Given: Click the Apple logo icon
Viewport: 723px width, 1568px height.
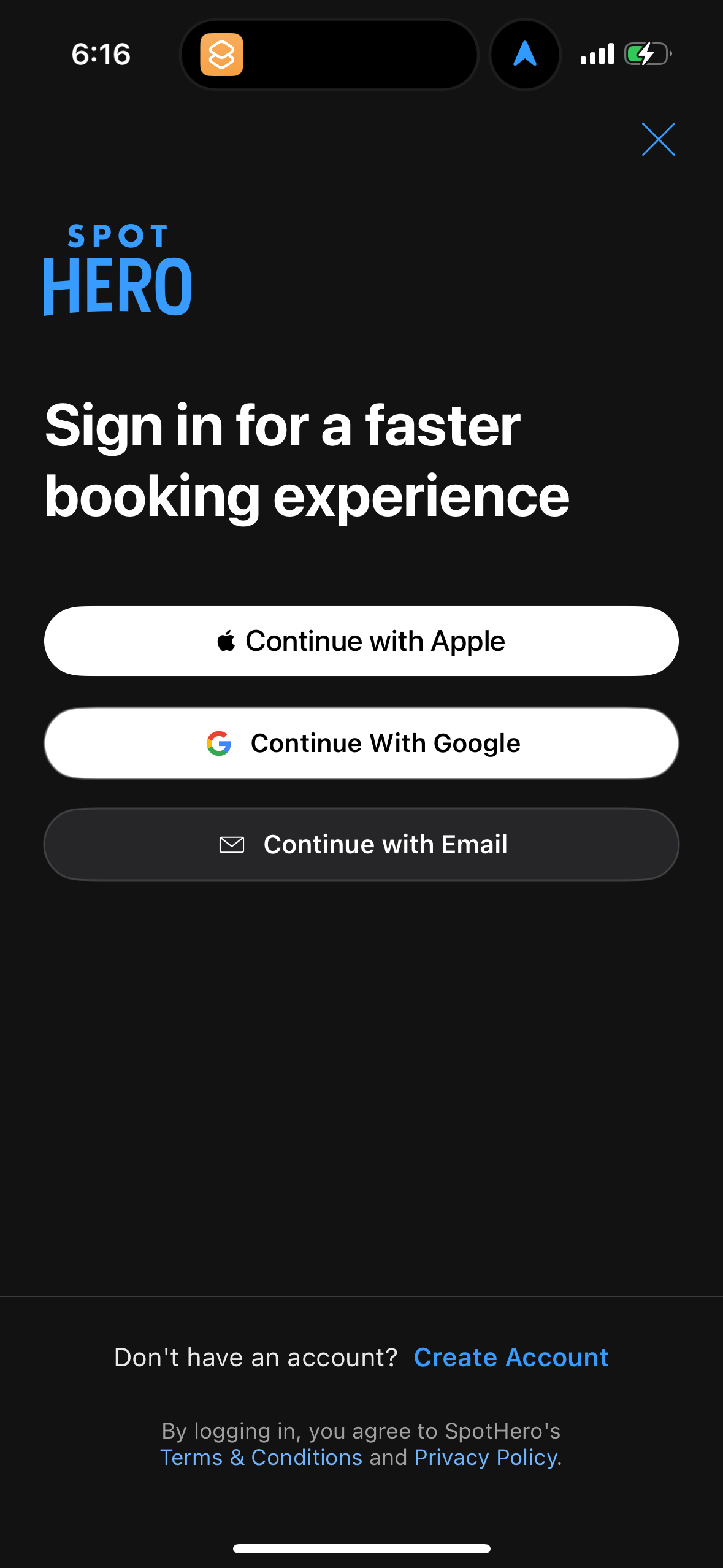Looking at the screenshot, I should [227, 640].
